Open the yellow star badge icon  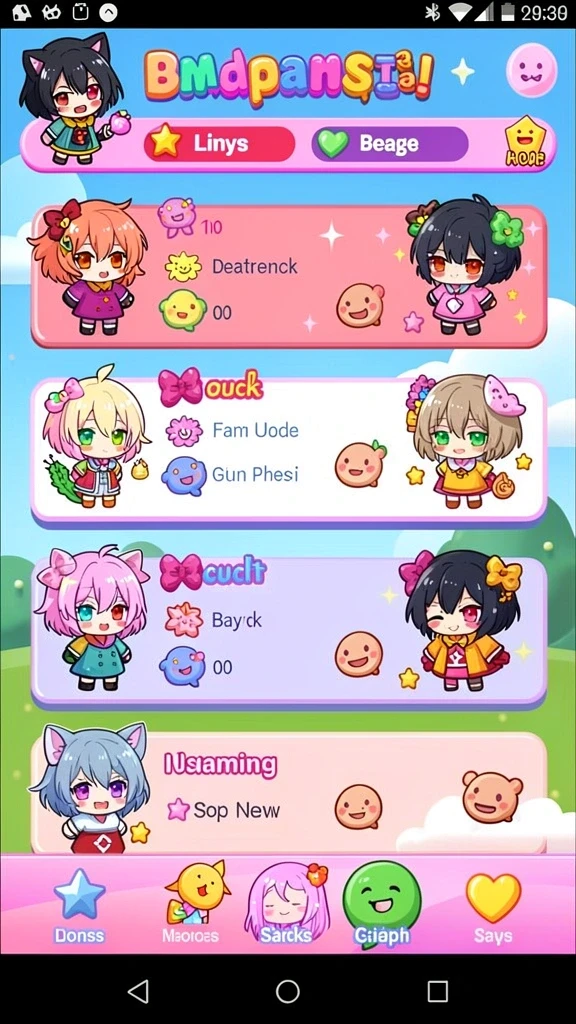(x=525, y=141)
